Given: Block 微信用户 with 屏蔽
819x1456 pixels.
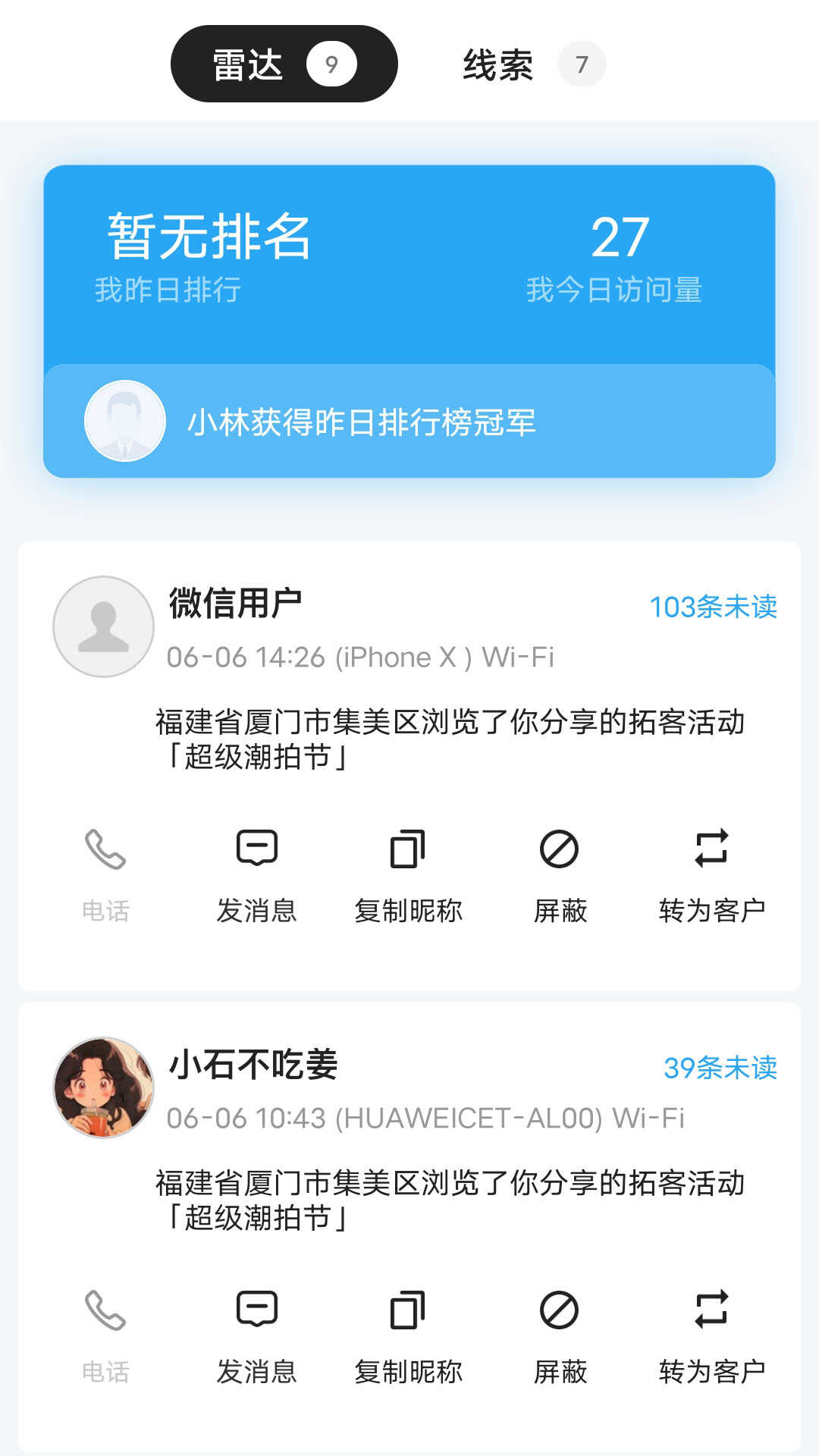Looking at the screenshot, I should pyautogui.click(x=560, y=876).
